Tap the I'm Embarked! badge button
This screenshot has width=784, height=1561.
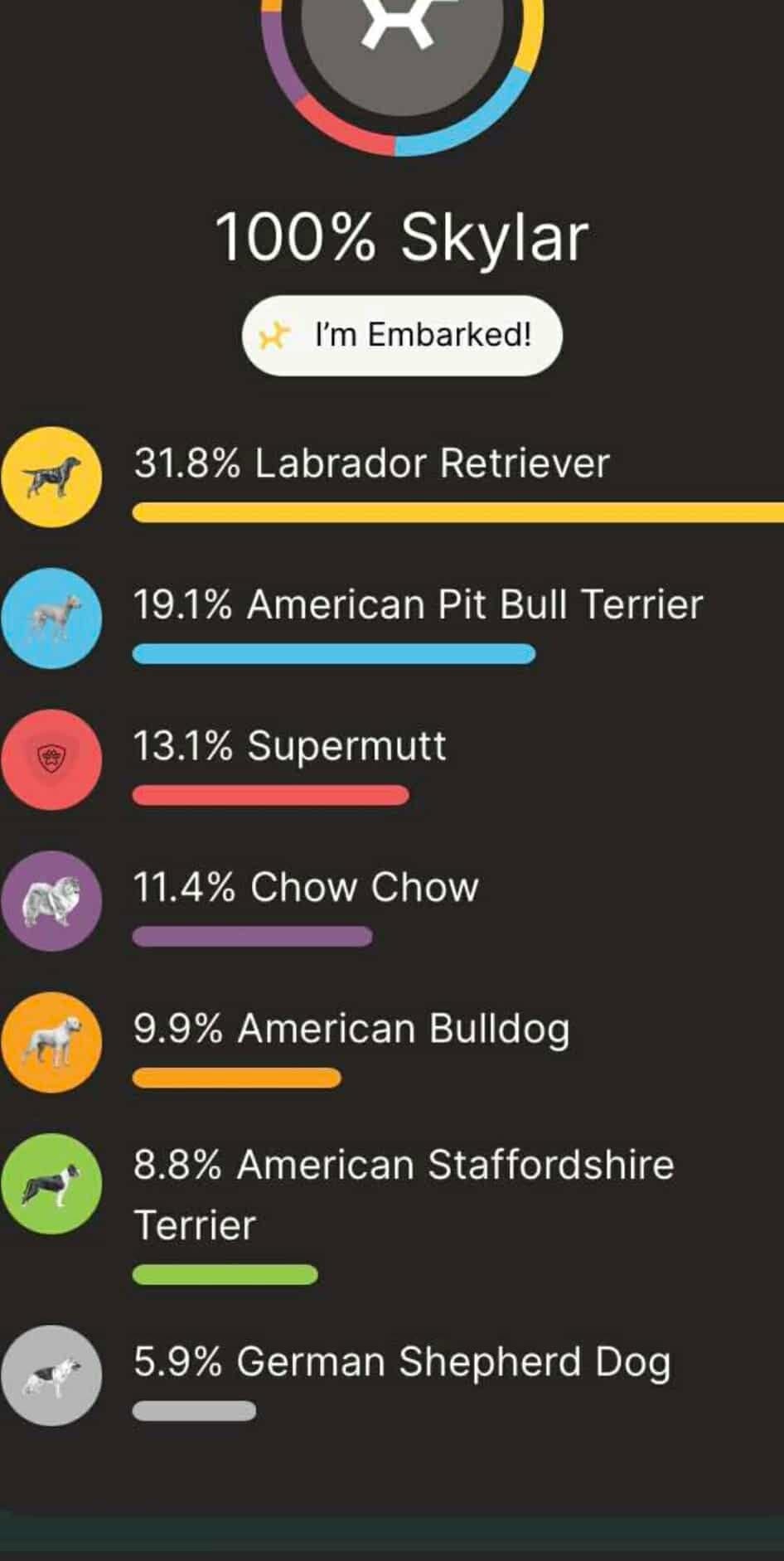point(402,335)
